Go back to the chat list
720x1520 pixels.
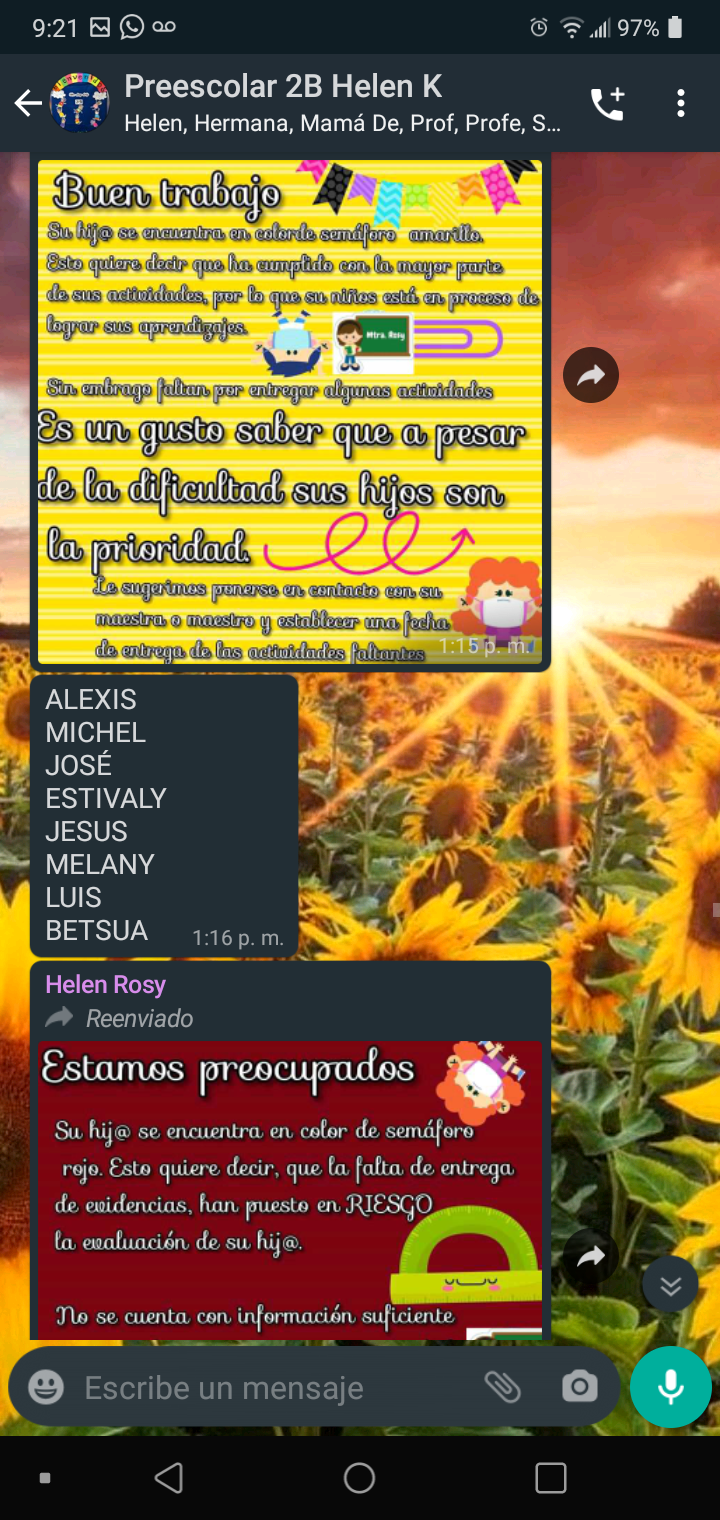27,103
